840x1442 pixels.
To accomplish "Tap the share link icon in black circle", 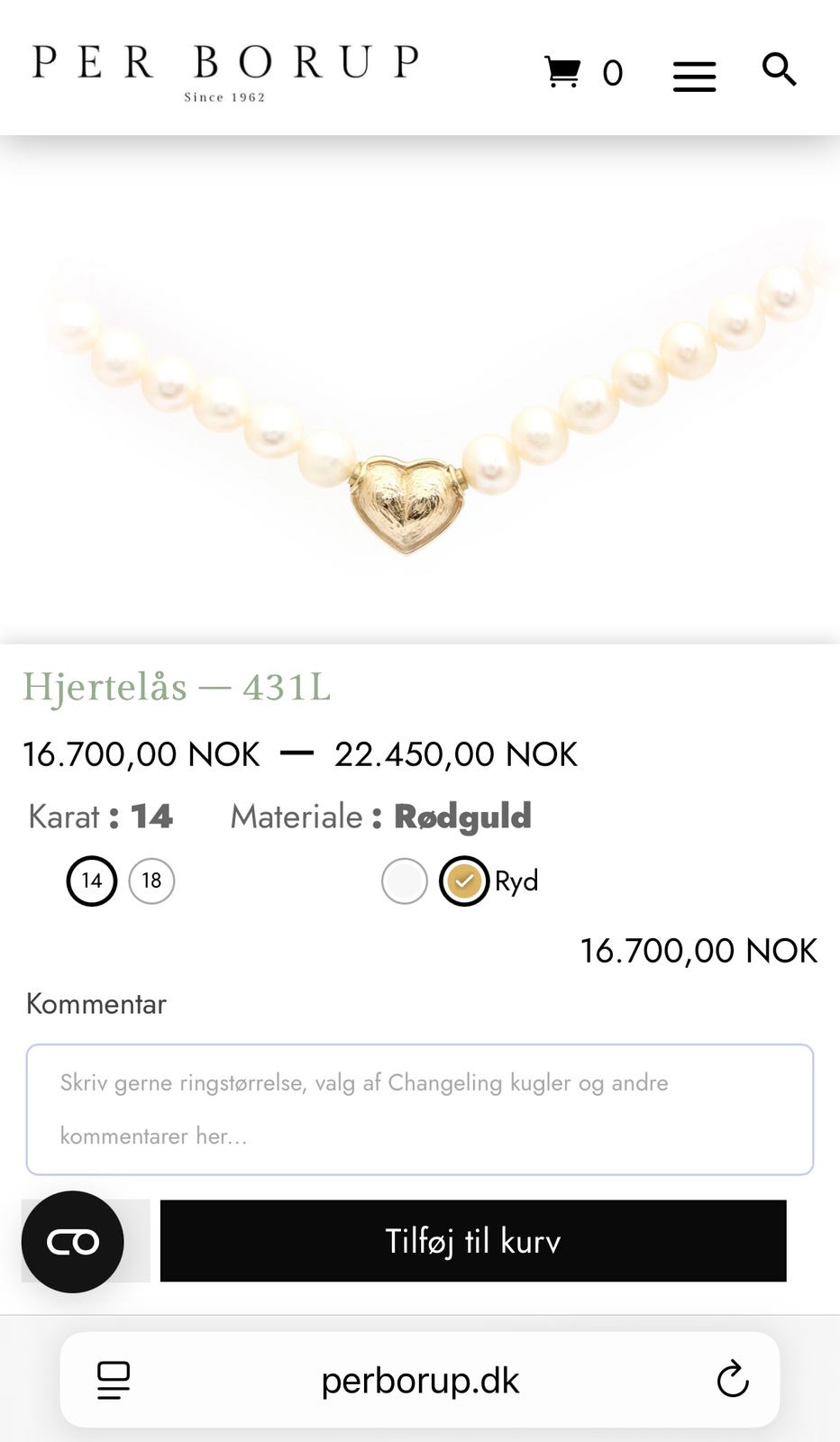I will pos(73,1241).
